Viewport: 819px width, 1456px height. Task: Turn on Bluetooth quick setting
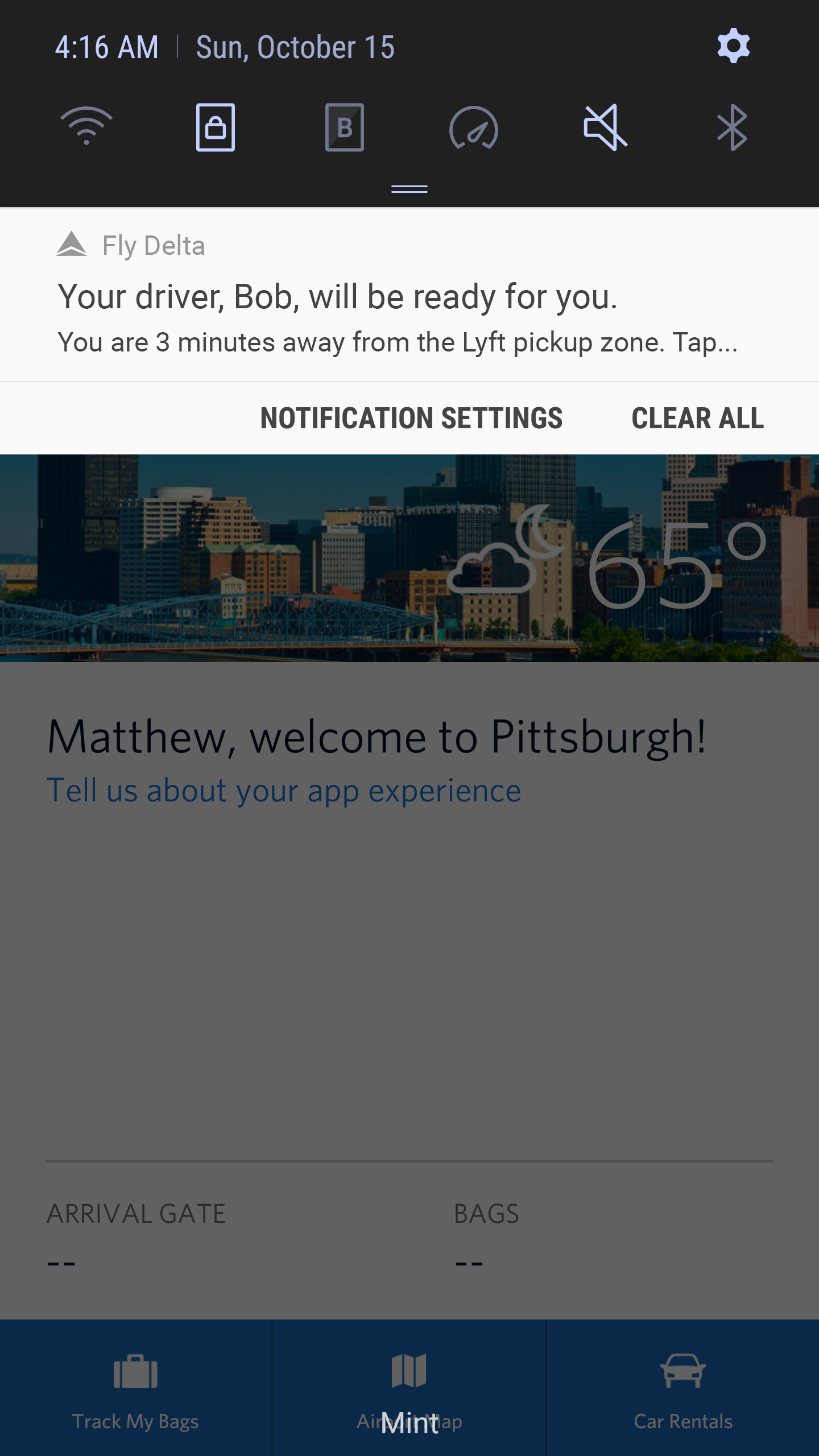[x=732, y=127]
